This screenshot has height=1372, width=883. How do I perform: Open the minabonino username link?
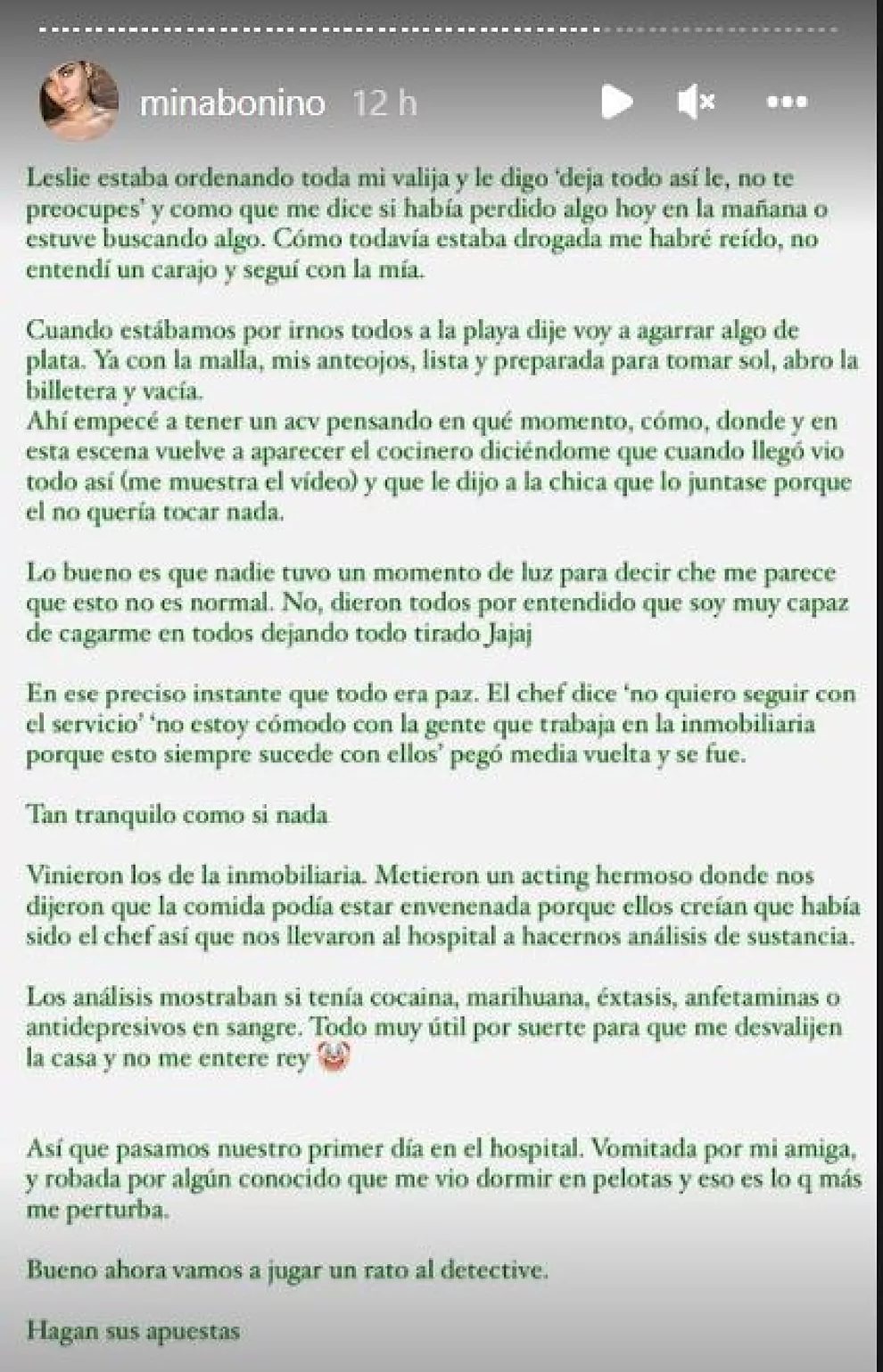(232, 103)
